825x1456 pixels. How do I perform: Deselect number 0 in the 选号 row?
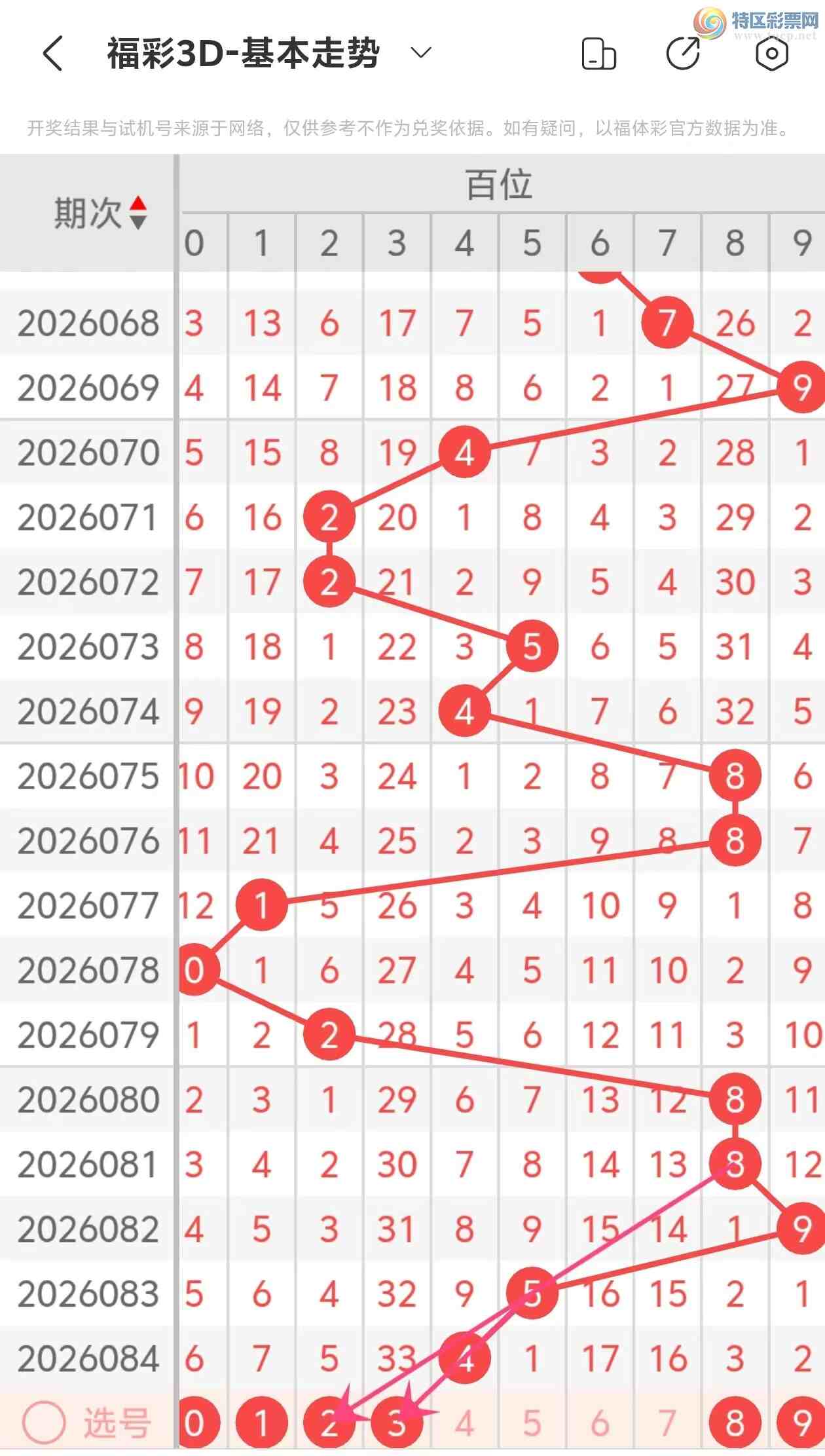[x=194, y=1423]
